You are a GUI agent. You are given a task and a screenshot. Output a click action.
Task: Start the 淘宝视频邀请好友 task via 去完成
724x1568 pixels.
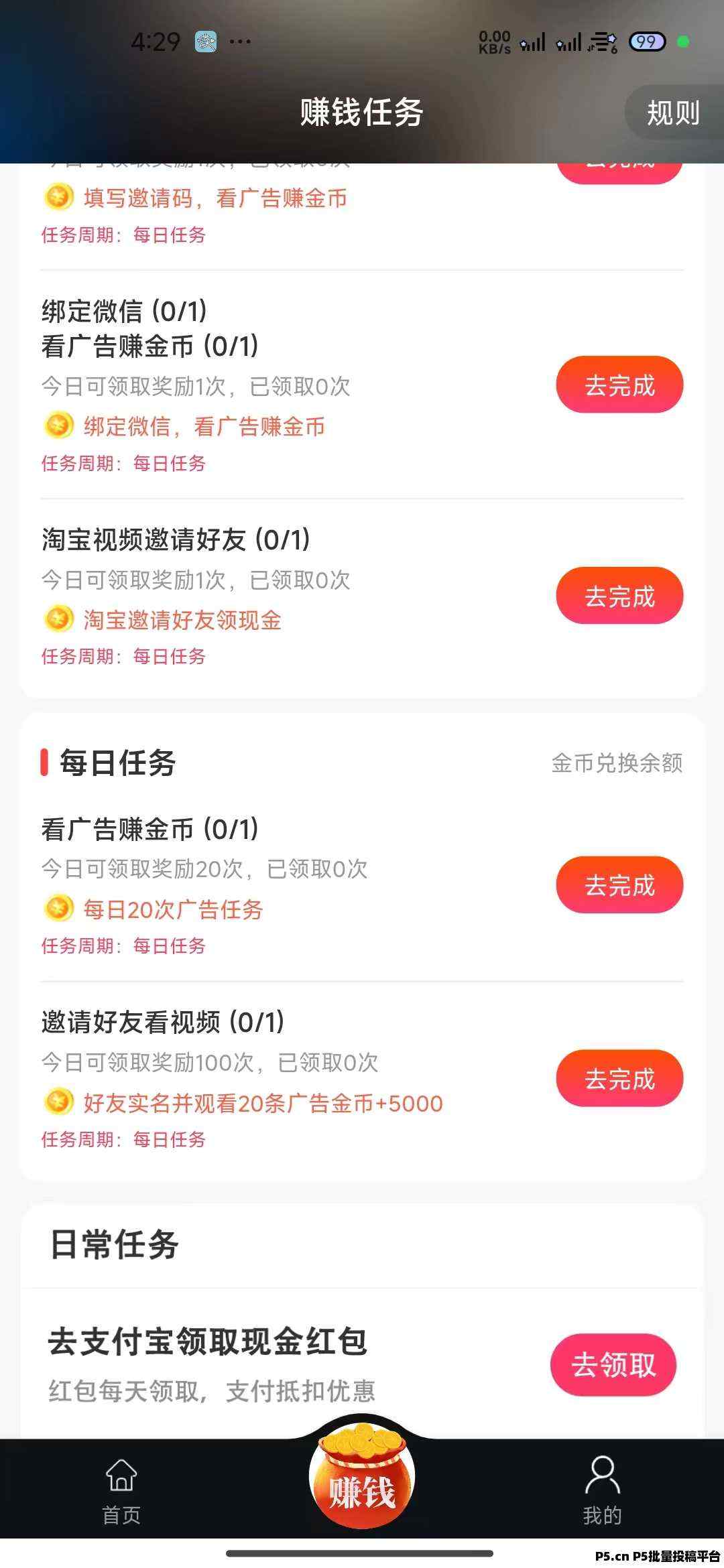coord(619,596)
